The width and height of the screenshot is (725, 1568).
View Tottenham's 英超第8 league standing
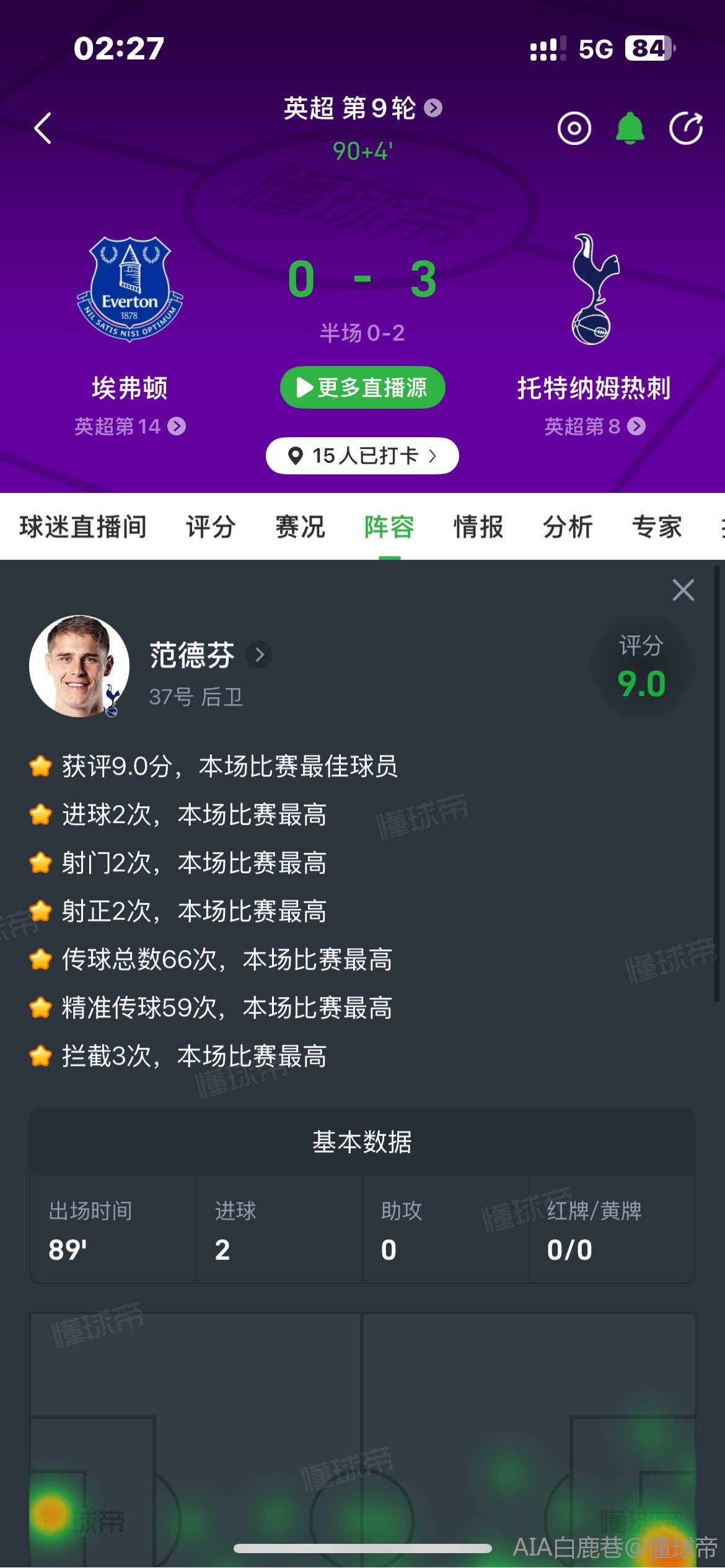point(594,426)
